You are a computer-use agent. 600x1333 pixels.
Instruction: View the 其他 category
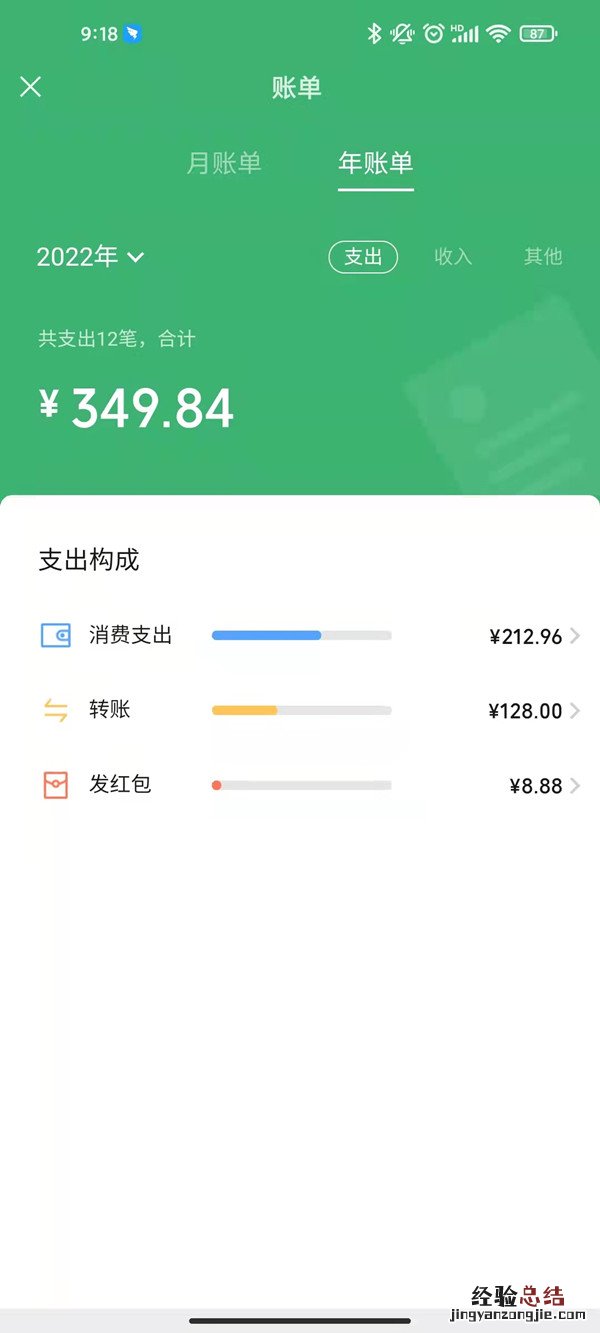tap(543, 257)
